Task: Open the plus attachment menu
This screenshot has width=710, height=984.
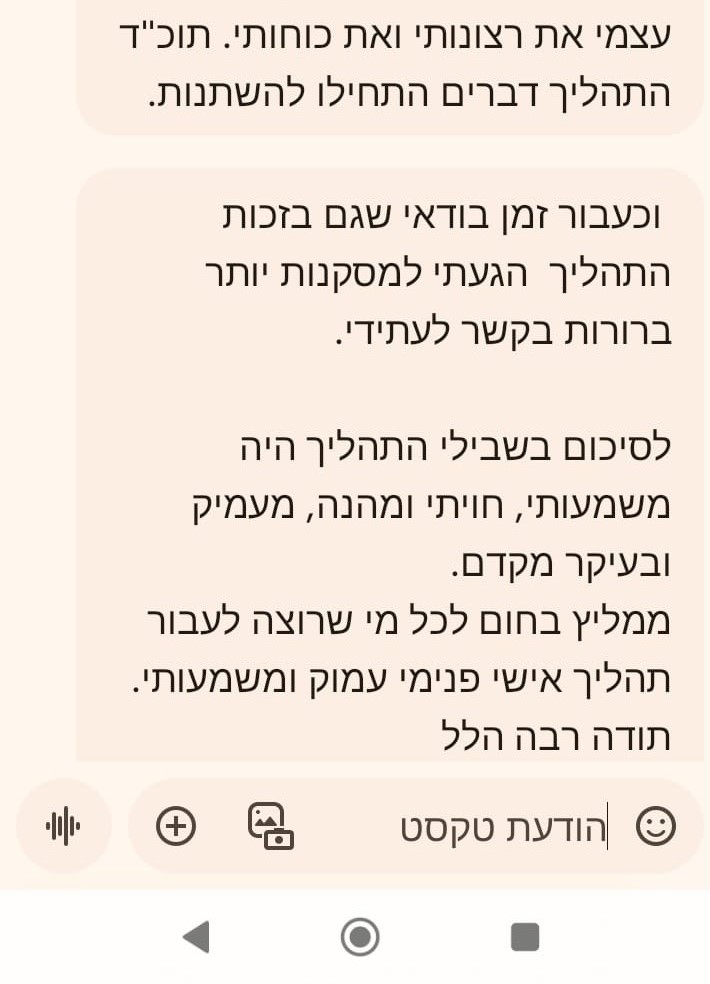Action: coord(177,826)
